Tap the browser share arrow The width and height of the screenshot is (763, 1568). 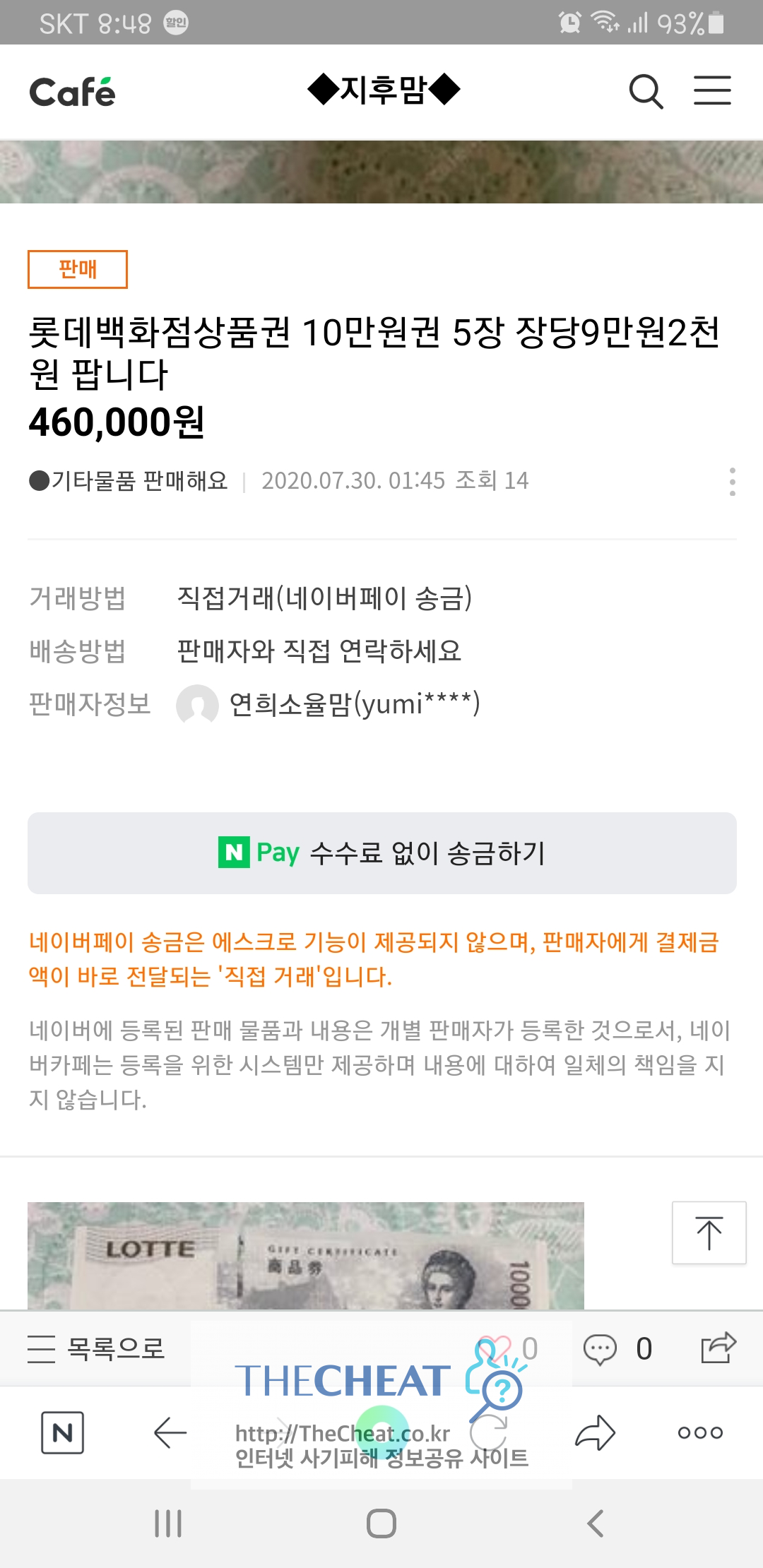595,1432
